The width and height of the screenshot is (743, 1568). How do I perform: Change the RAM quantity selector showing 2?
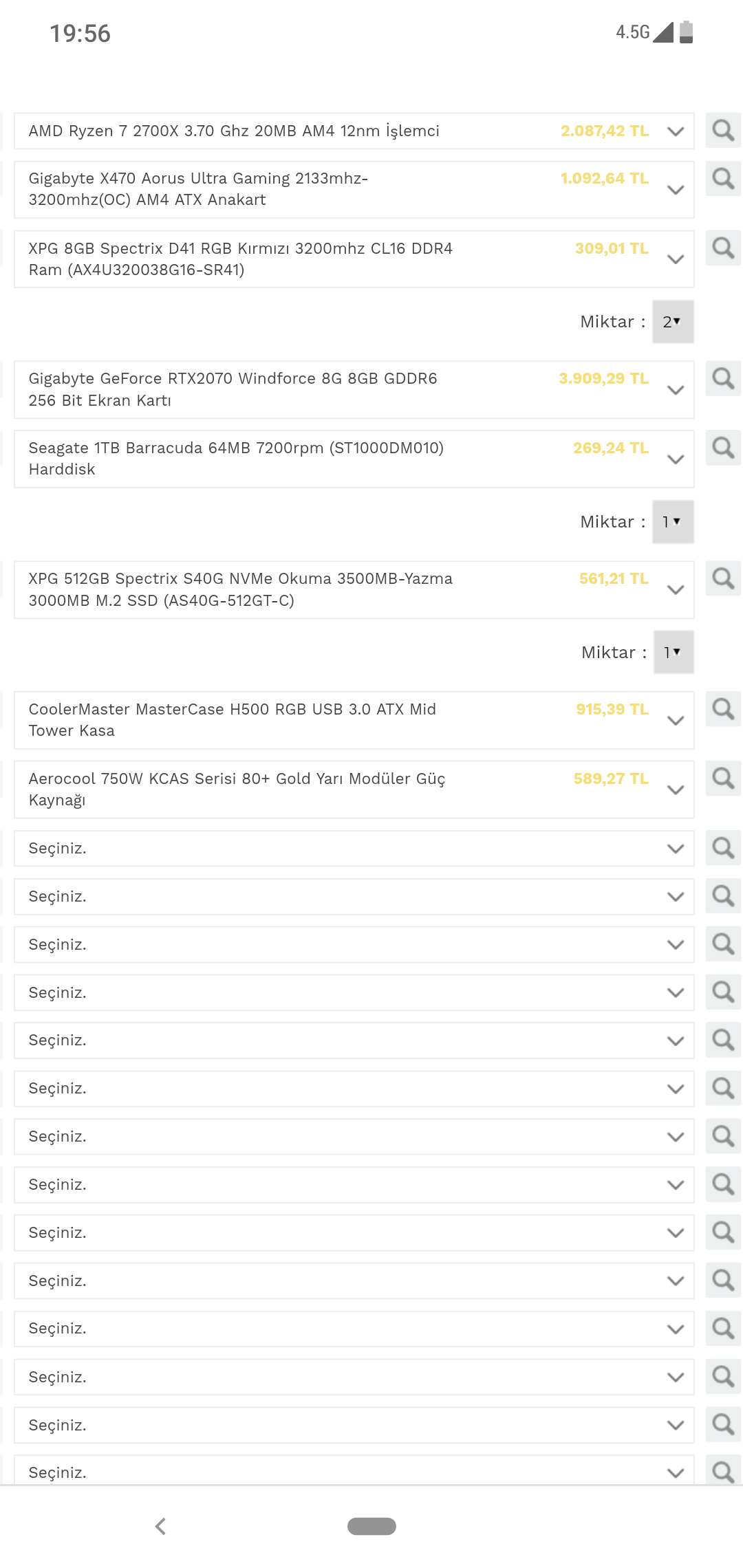672,322
